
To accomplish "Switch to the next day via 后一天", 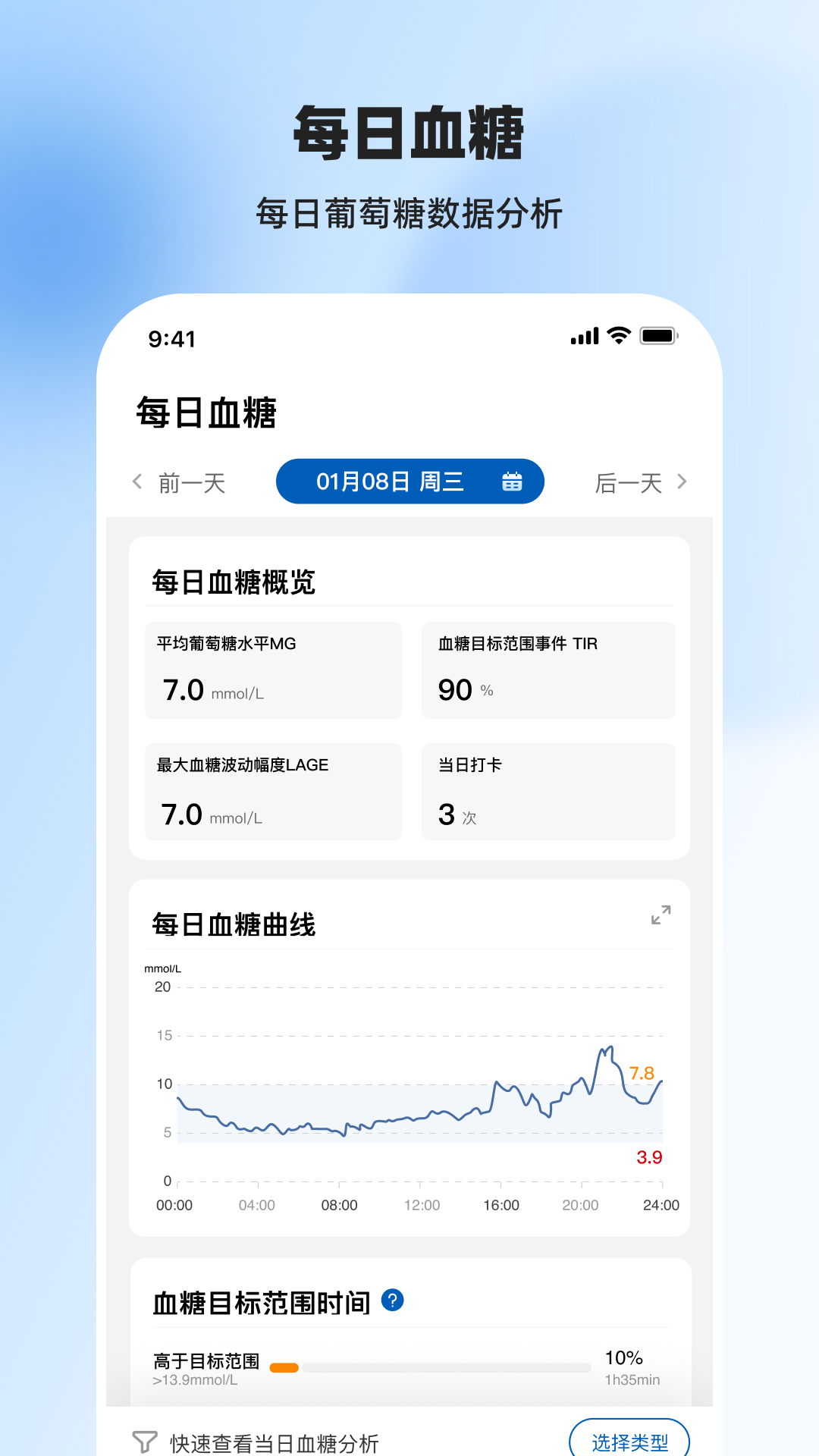I will [628, 483].
